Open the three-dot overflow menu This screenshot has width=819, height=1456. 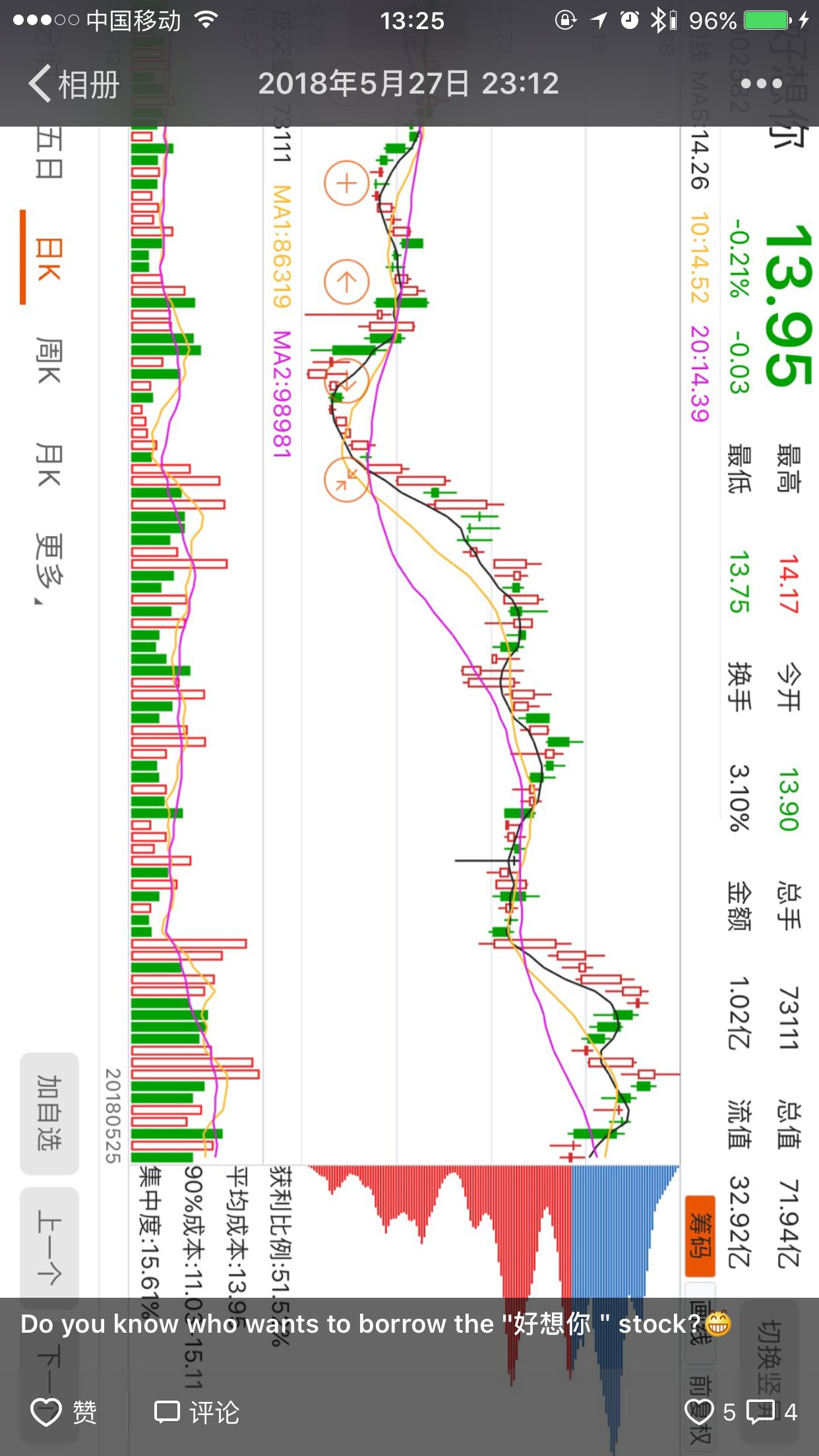762,84
